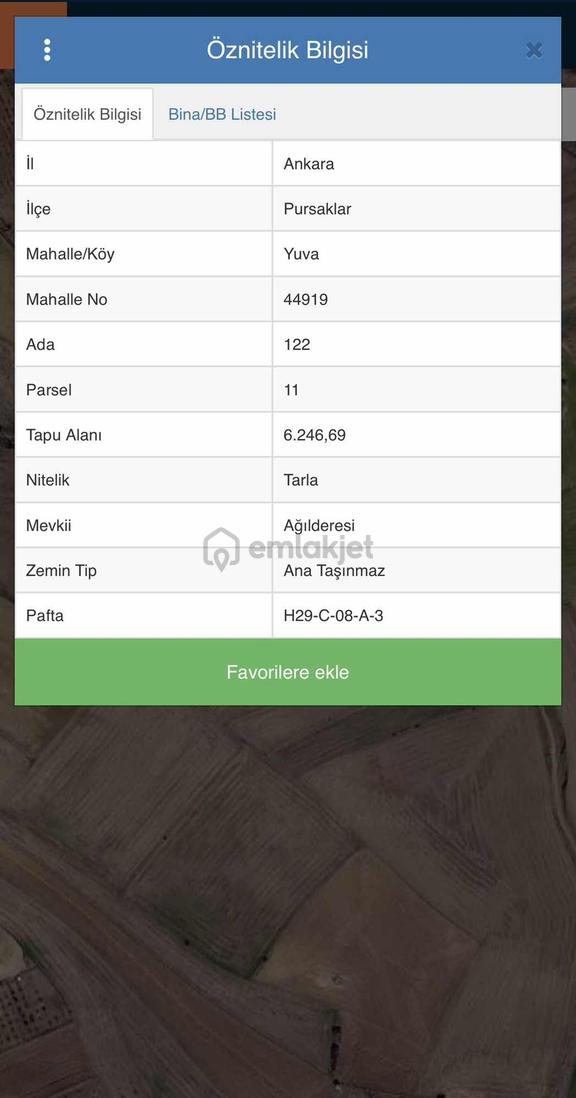Switch to the Bina/BB Listesi tab

pos(222,114)
